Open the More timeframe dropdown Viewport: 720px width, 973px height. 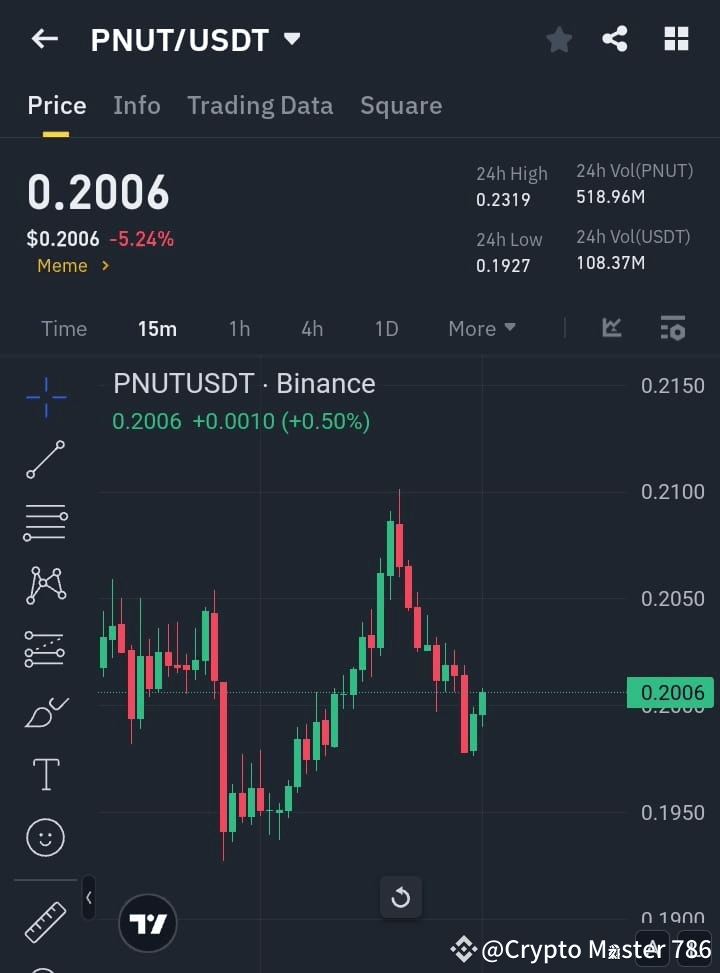tap(481, 328)
